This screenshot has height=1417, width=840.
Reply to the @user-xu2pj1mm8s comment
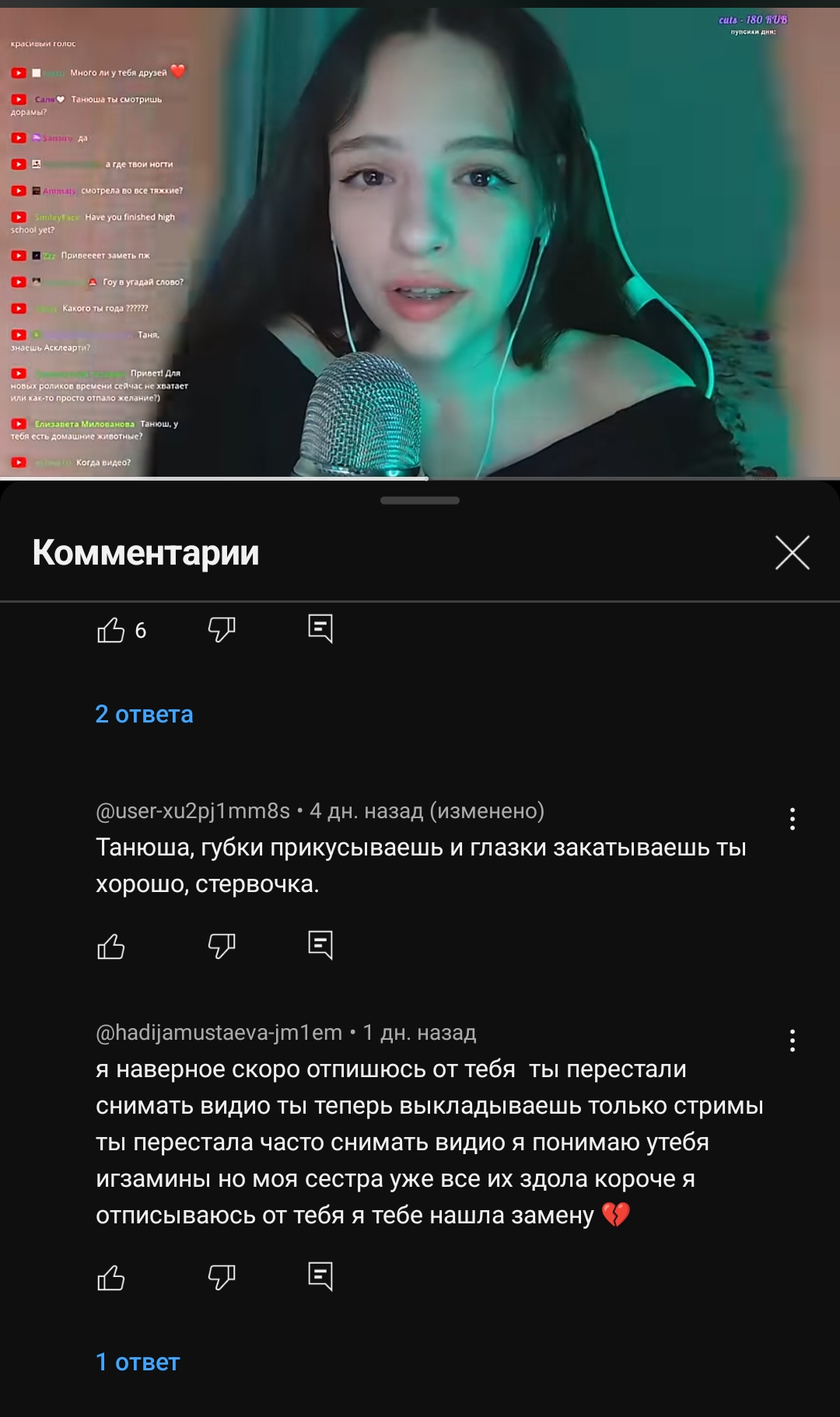coord(320,945)
